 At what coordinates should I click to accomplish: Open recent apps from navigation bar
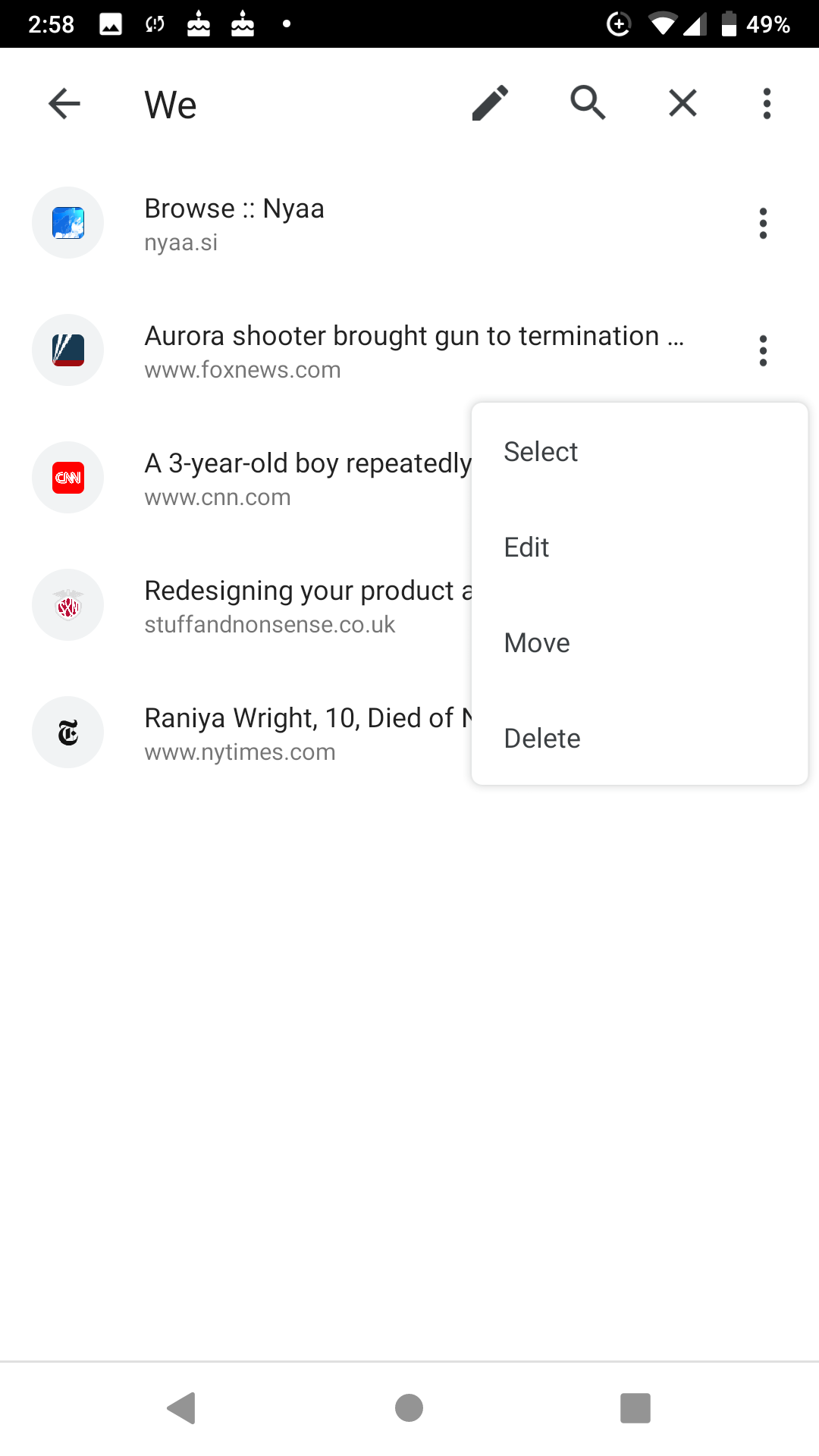click(635, 1408)
